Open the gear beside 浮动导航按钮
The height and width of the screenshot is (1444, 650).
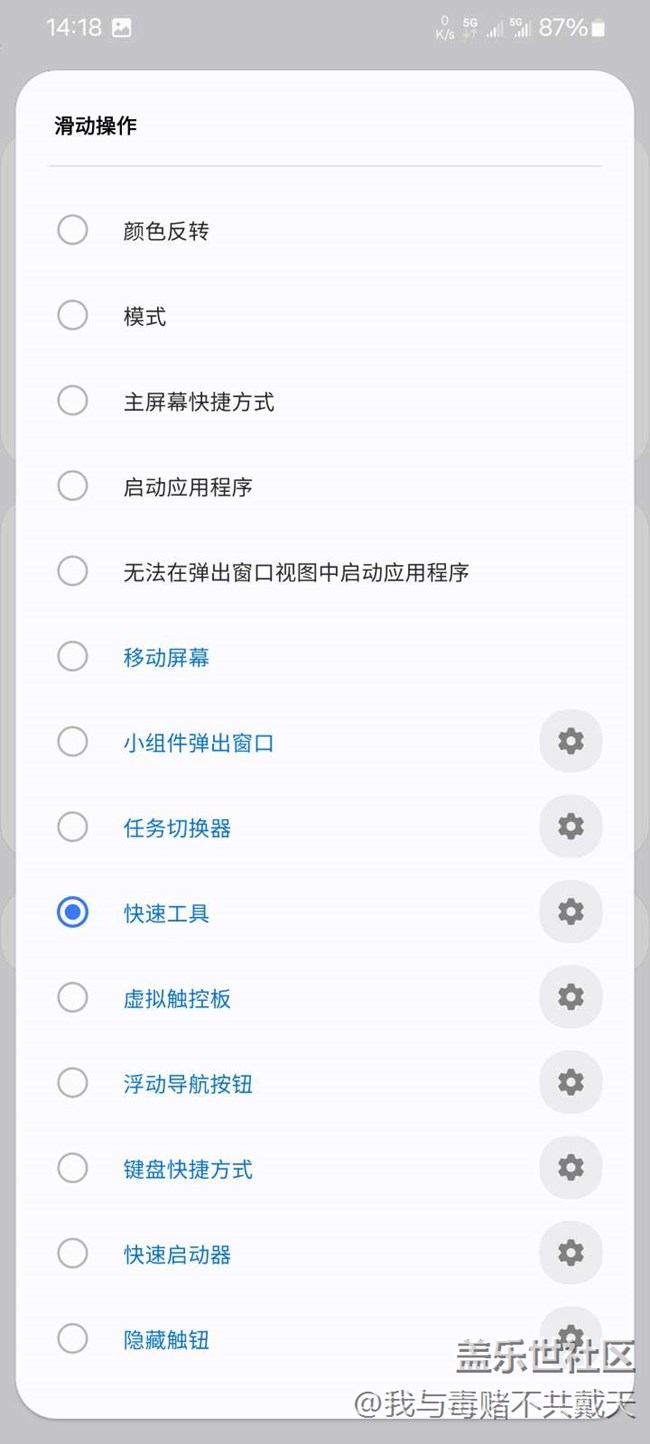click(571, 1082)
